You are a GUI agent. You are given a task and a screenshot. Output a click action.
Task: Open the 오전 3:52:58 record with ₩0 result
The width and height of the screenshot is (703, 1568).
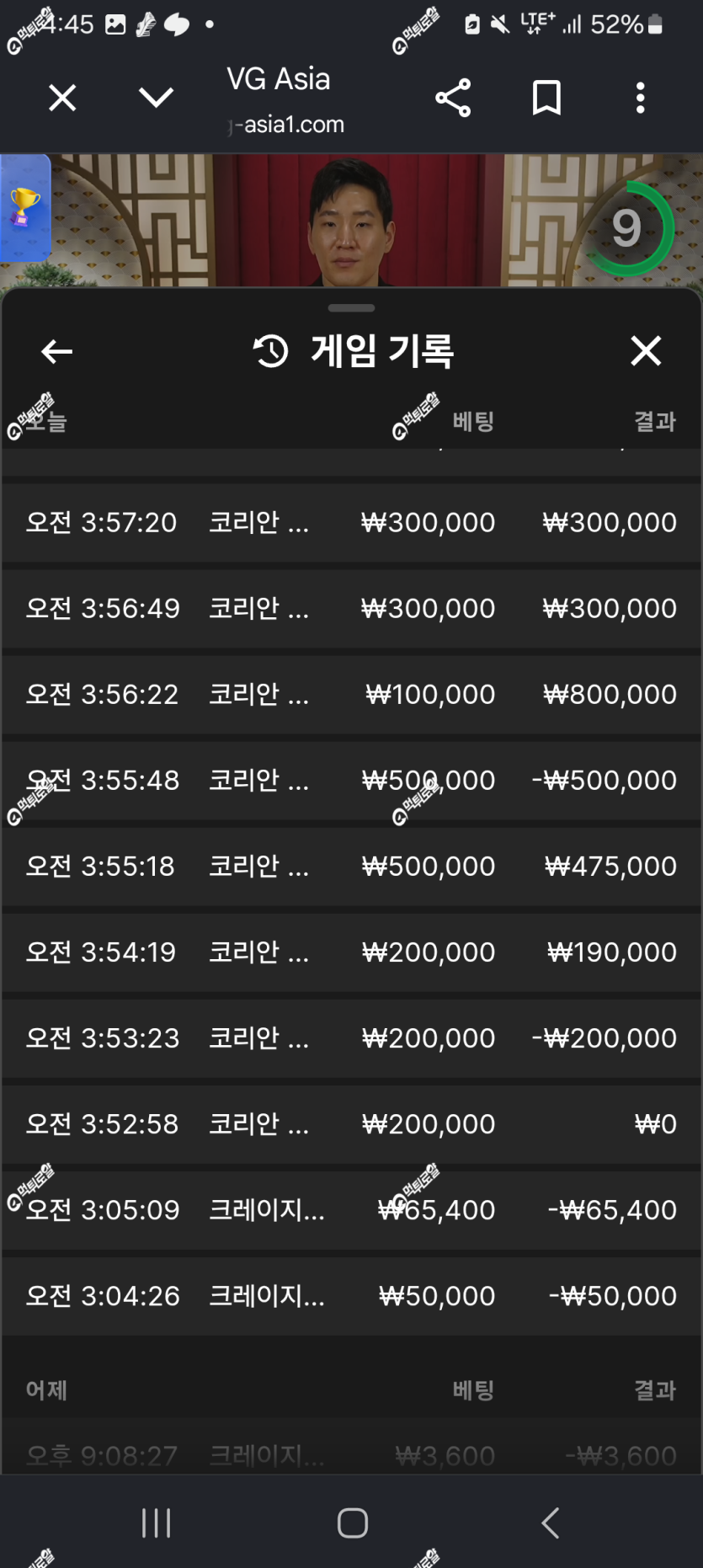coord(351,1124)
